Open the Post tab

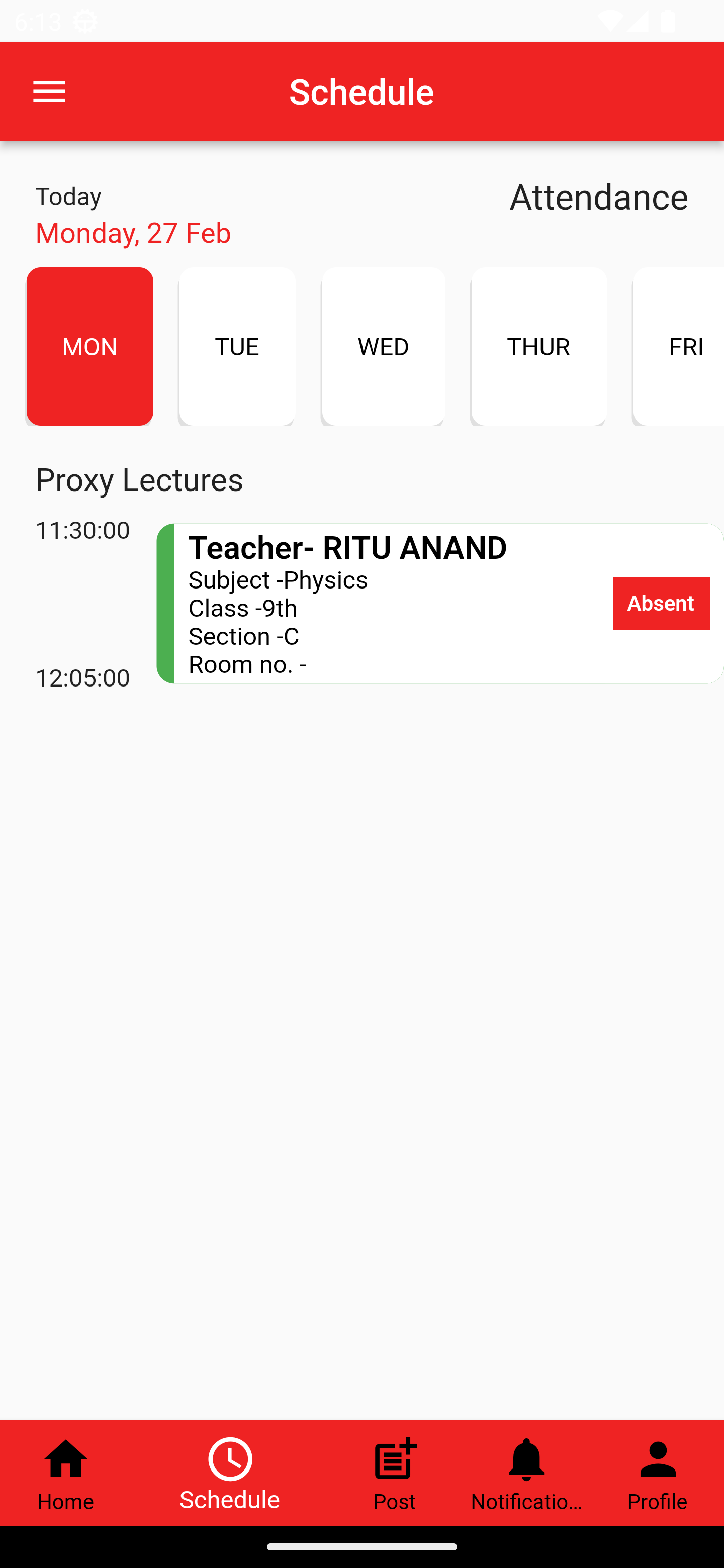click(395, 1474)
